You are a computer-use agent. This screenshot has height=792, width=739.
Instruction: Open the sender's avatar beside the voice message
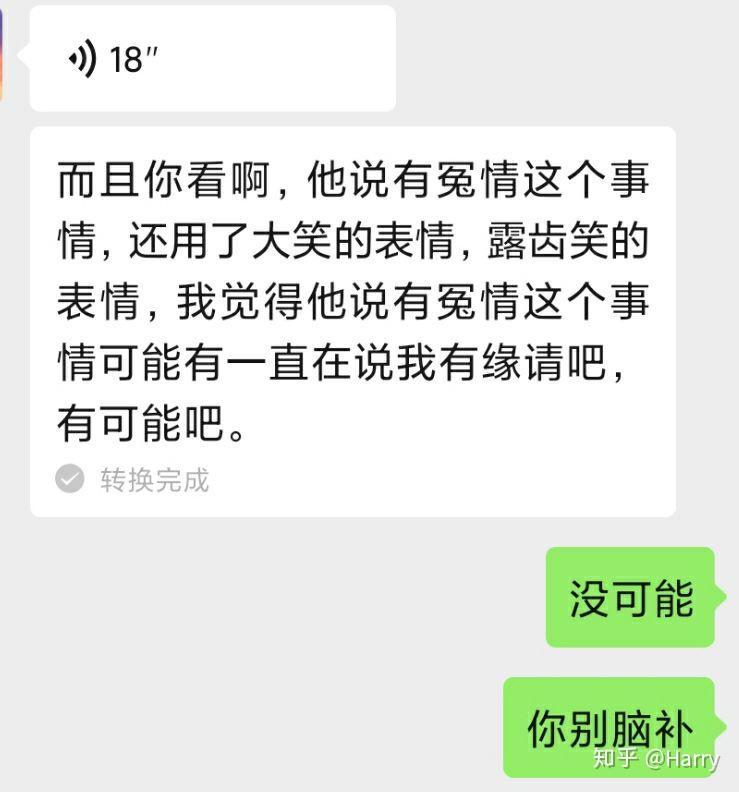click(3, 55)
